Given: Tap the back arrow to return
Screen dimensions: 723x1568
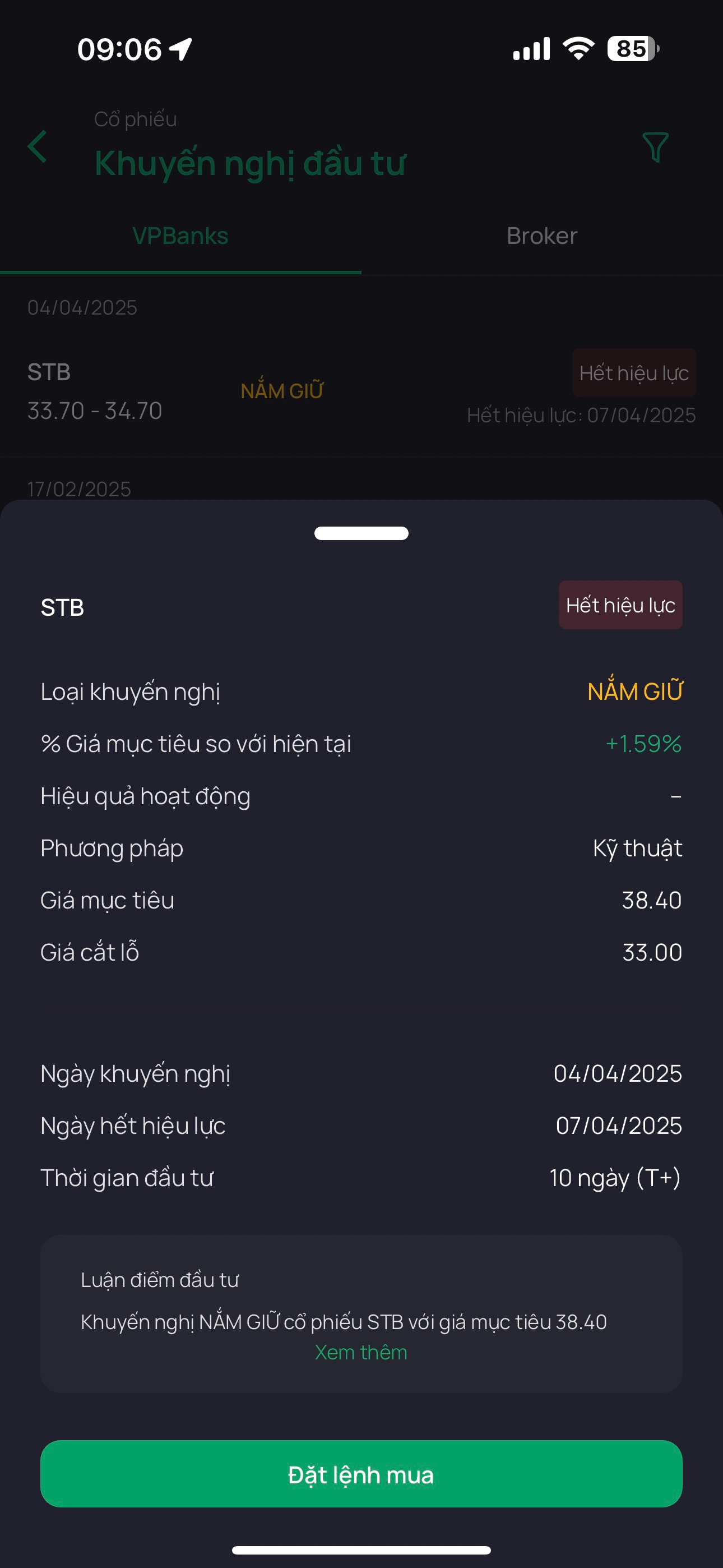Looking at the screenshot, I should pyautogui.click(x=38, y=146).
